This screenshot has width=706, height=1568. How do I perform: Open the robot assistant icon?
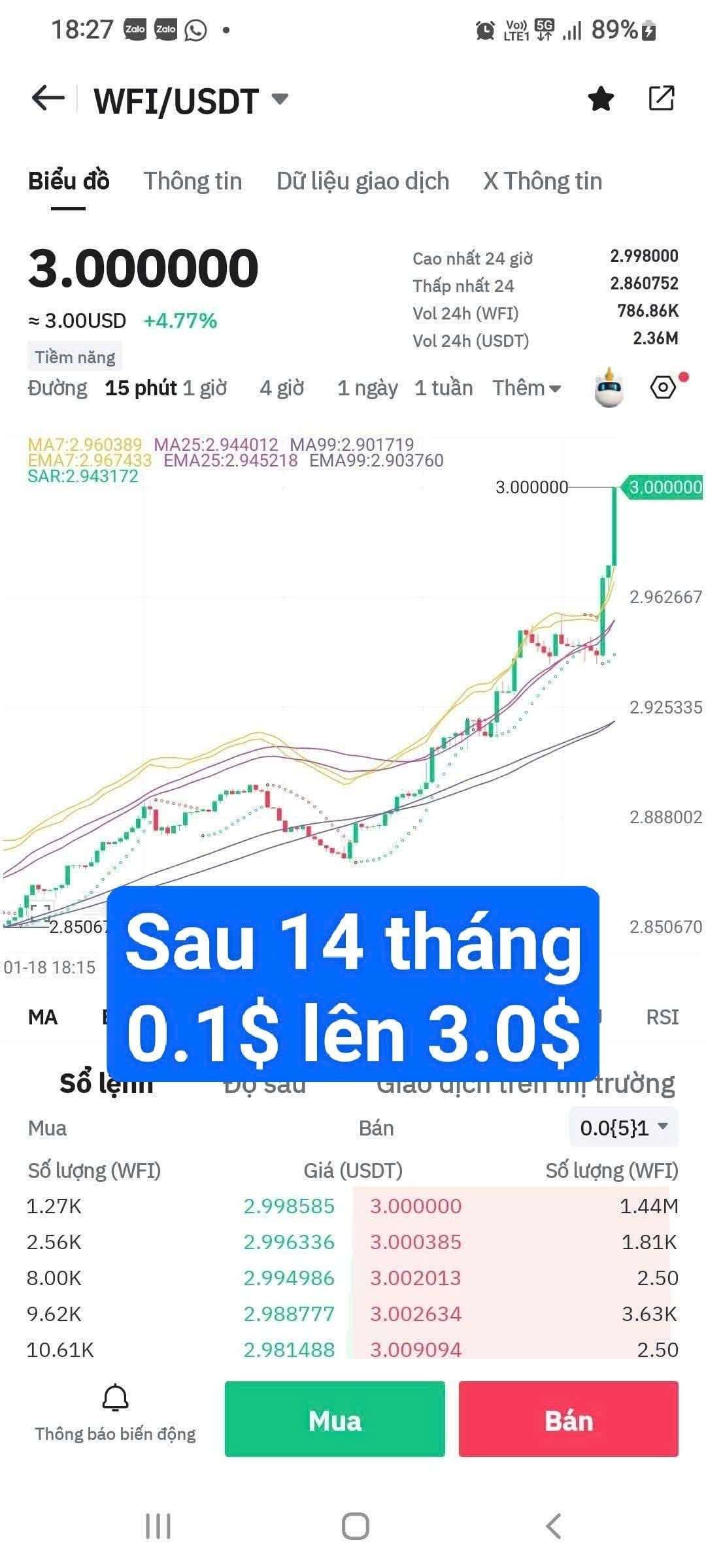(x=609, y=387)
